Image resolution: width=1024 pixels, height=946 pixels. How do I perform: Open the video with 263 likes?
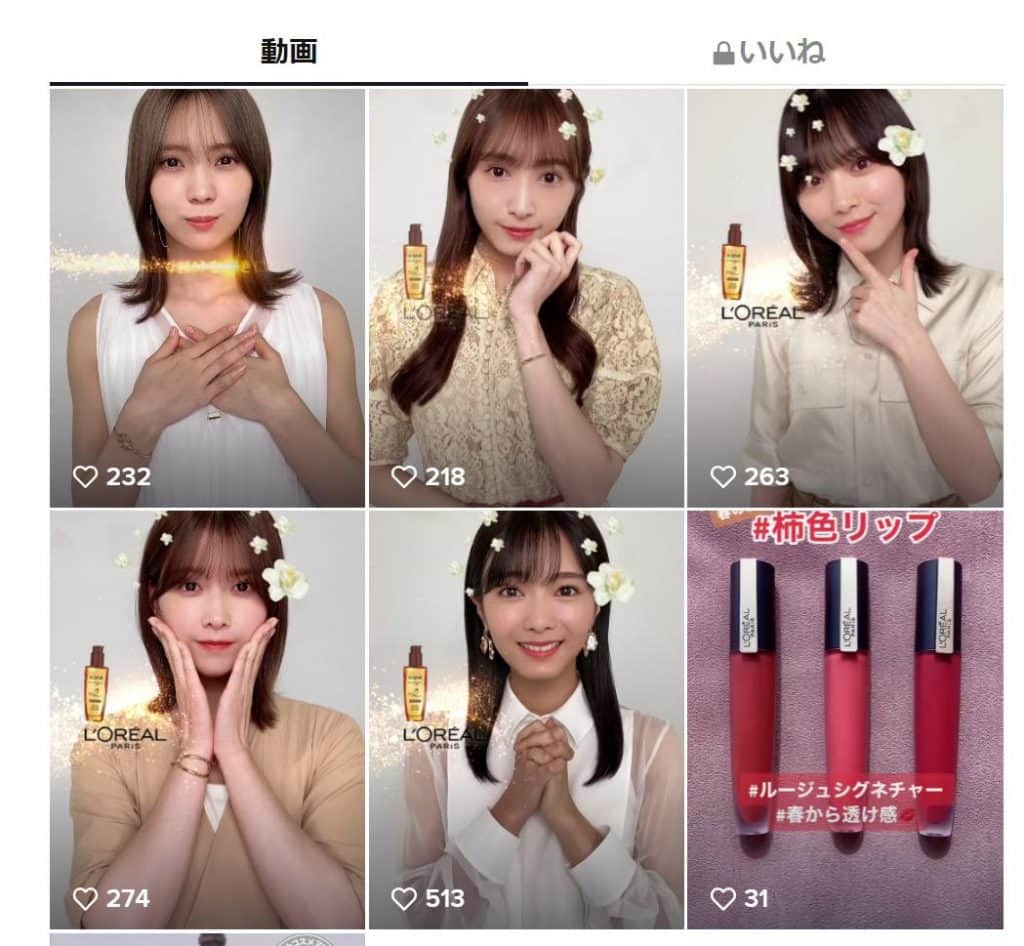(844, 298)
